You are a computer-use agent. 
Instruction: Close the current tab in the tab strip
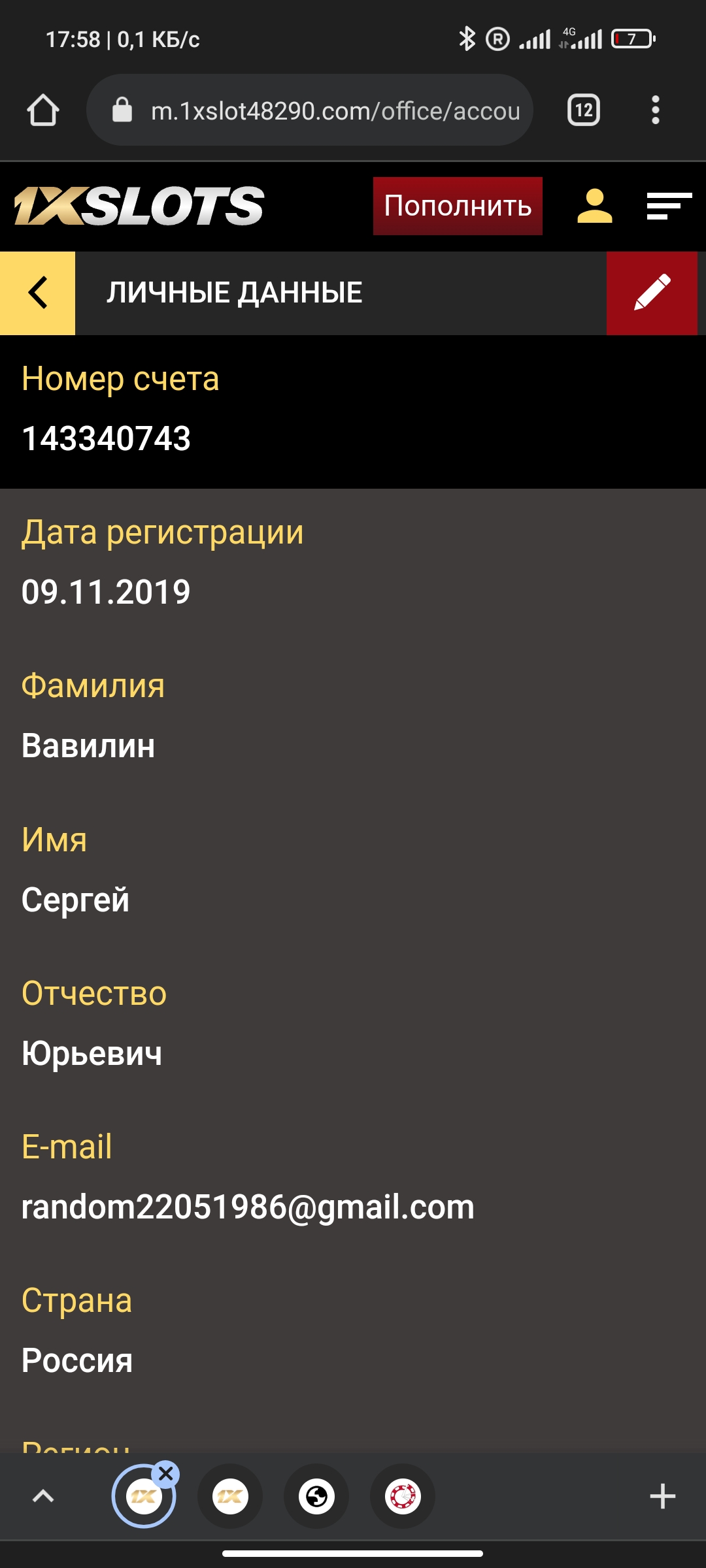166,1474
